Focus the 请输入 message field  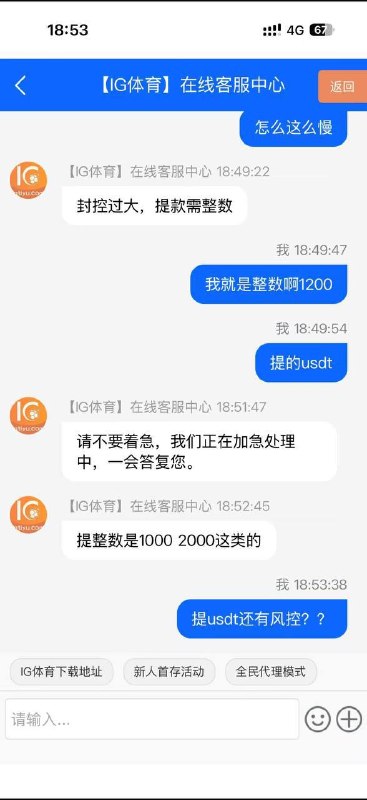point(152,719)
